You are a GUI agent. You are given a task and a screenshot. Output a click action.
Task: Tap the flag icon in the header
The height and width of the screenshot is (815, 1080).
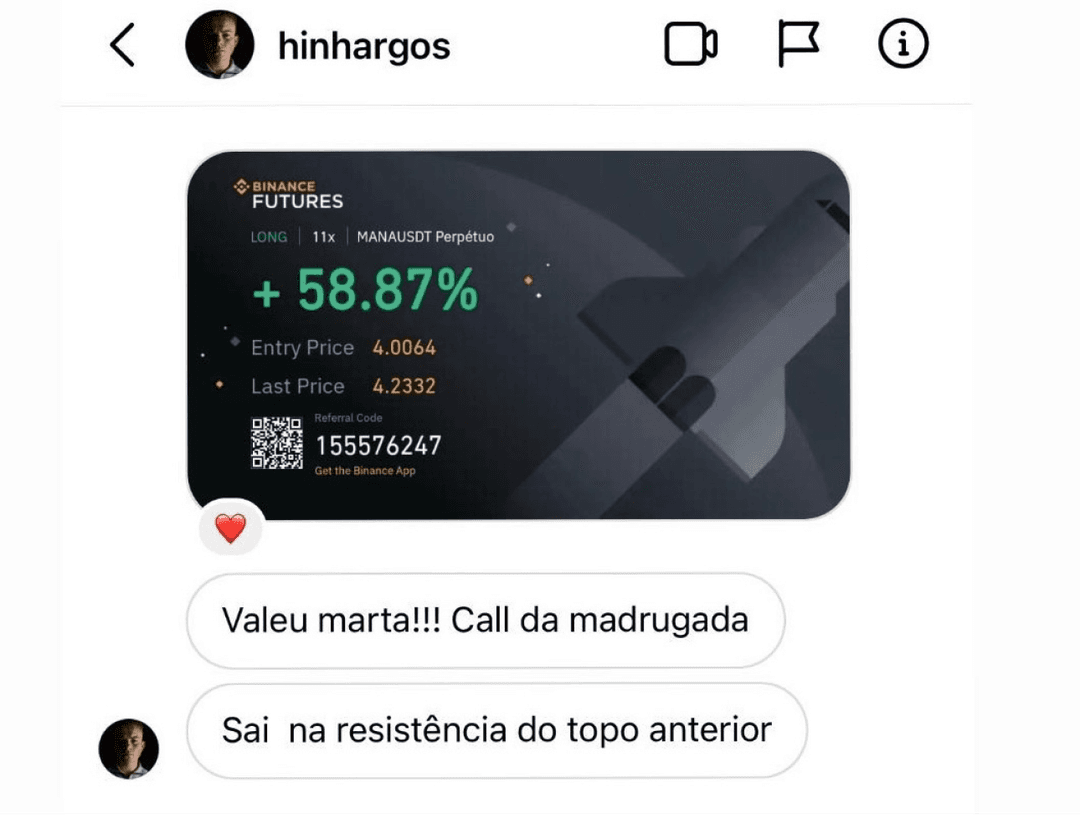(x=798, y=45)
